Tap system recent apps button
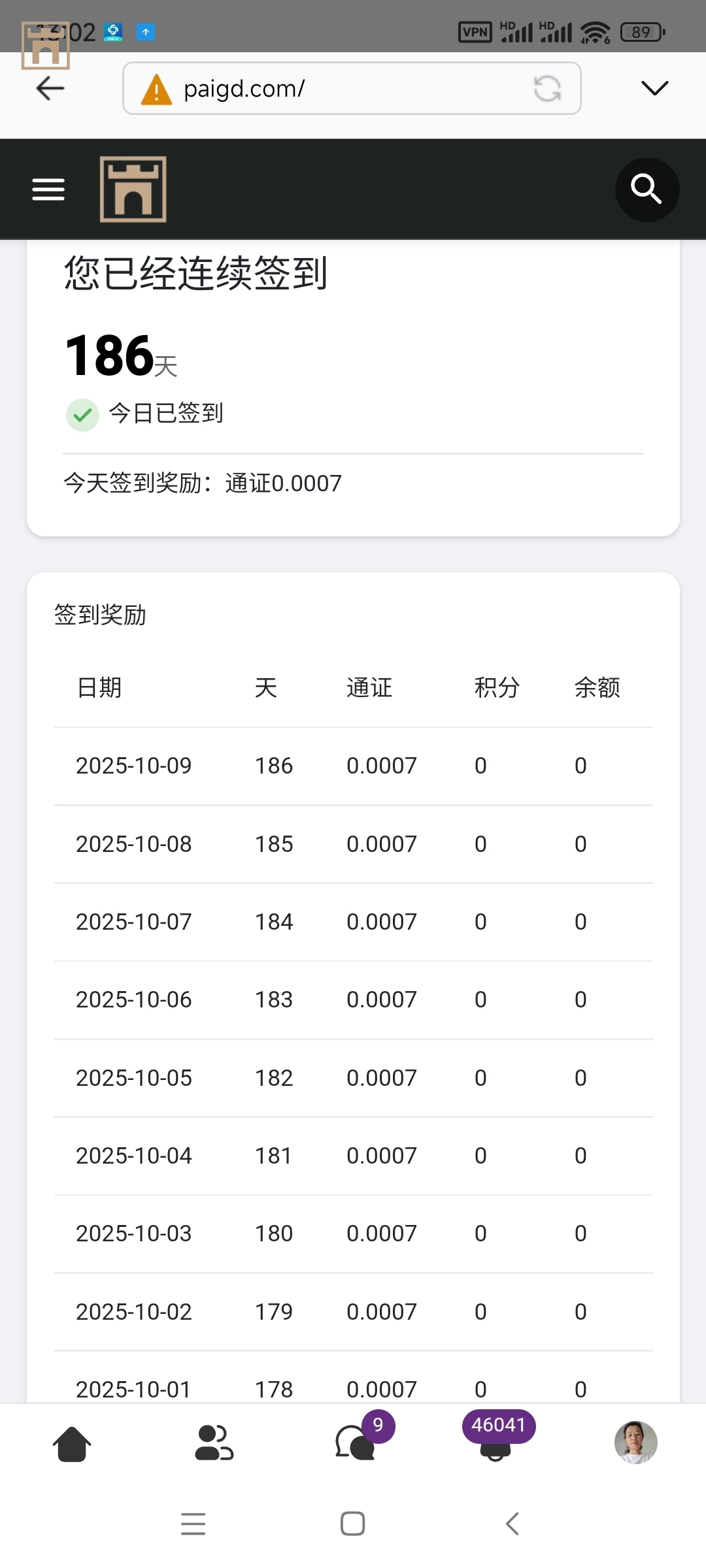706x1568 pixels. pos(193,1524)
